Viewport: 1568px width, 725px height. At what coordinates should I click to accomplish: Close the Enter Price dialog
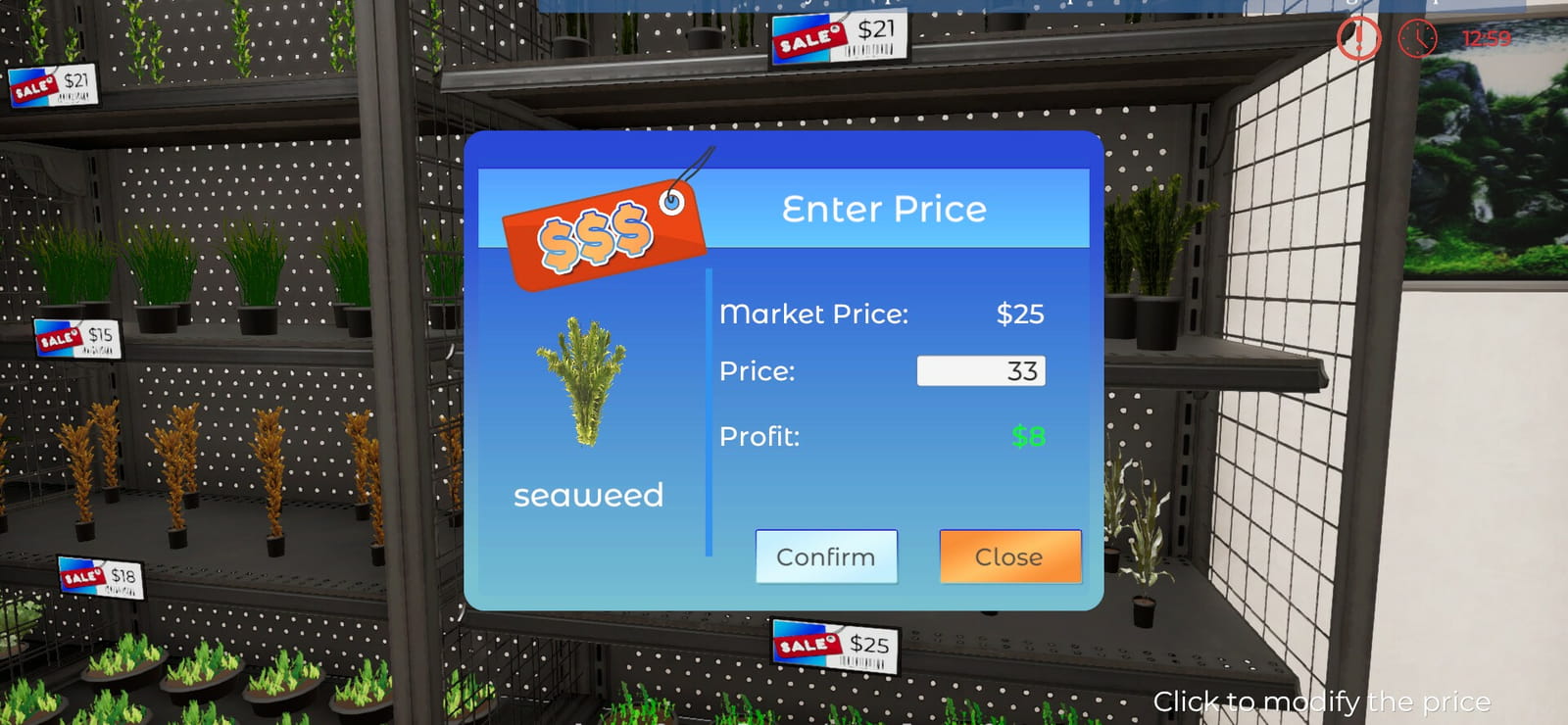click(1010, 556)
